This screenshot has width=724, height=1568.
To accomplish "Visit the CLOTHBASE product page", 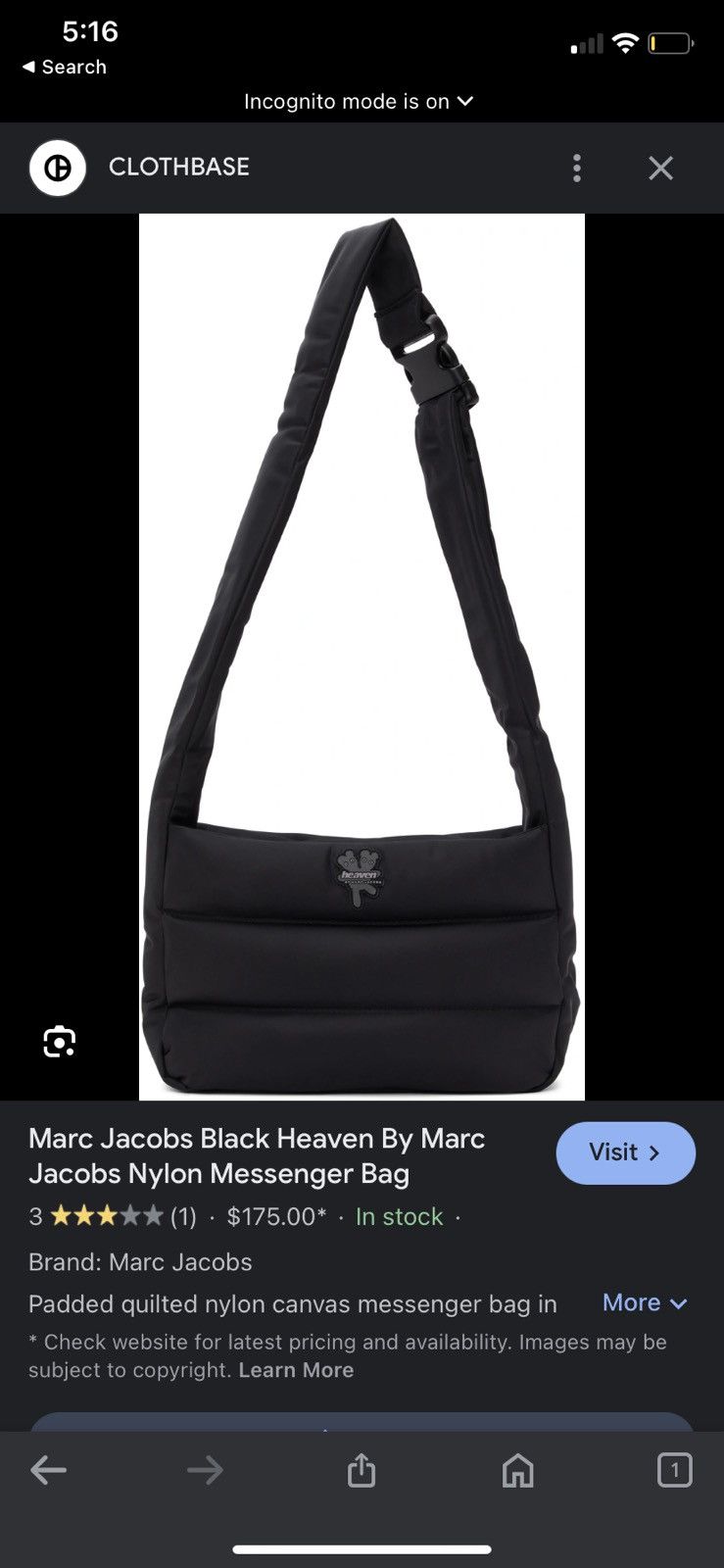I will pos(625,1152).
